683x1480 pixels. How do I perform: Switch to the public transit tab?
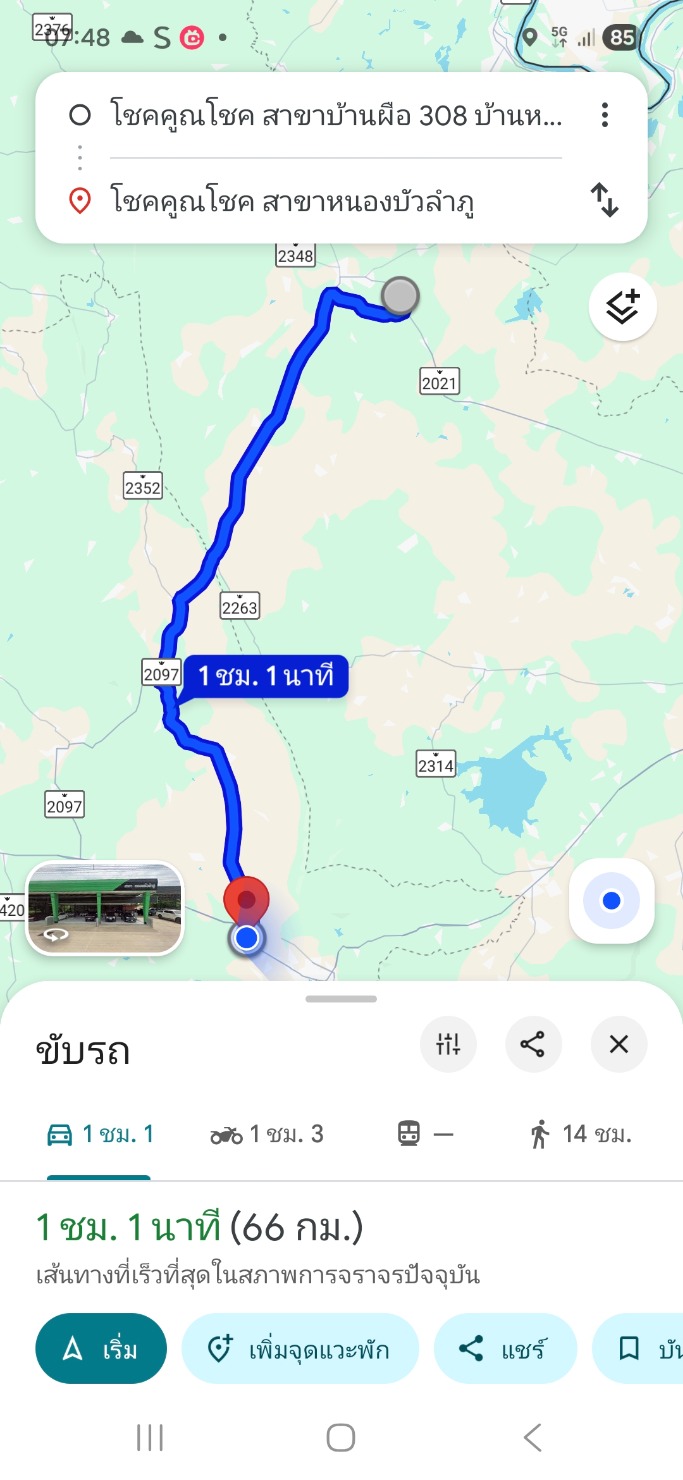[425, 1134]
